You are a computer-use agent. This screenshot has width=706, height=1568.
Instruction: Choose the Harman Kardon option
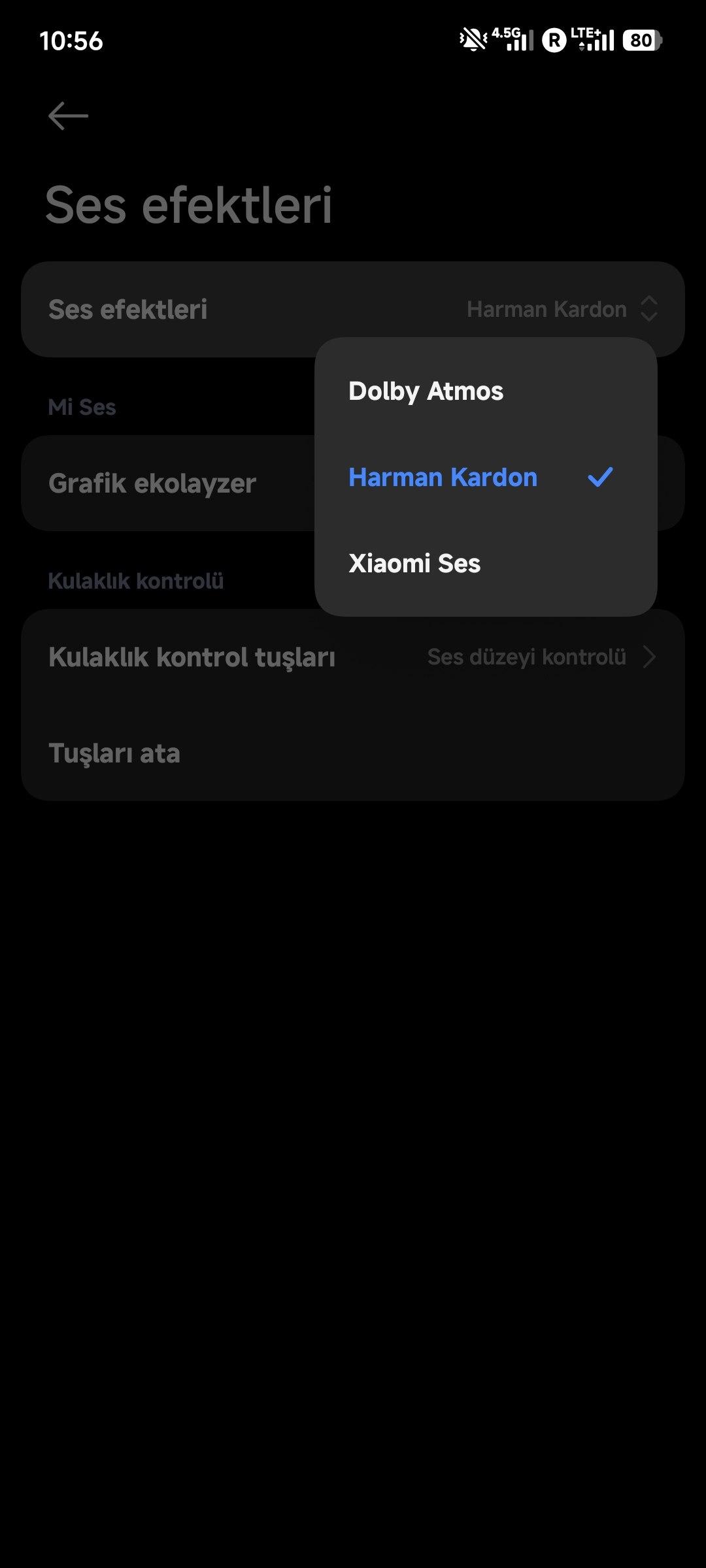443,478
